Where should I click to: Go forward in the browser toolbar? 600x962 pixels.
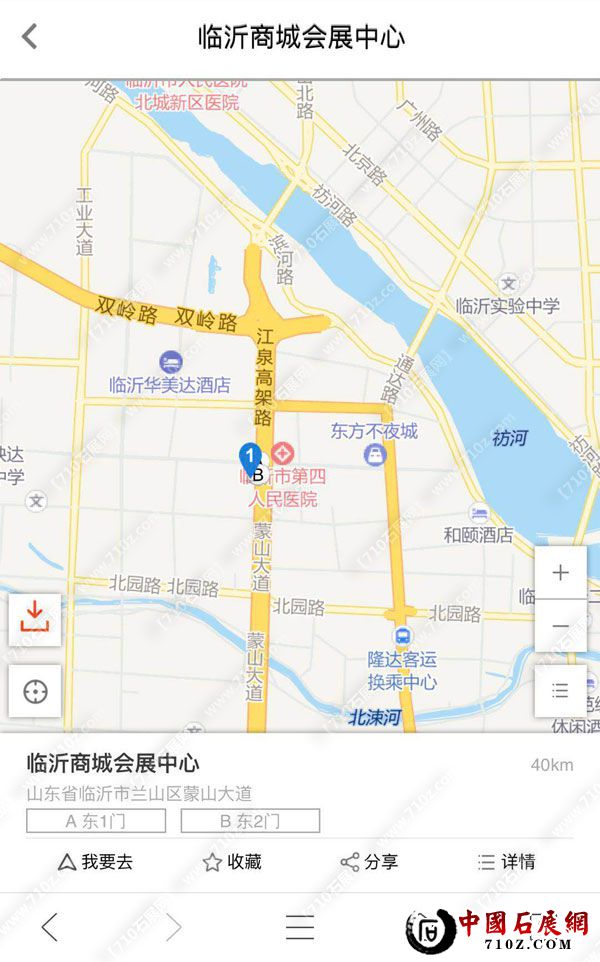pyautogui.click(x=174, y=927)
